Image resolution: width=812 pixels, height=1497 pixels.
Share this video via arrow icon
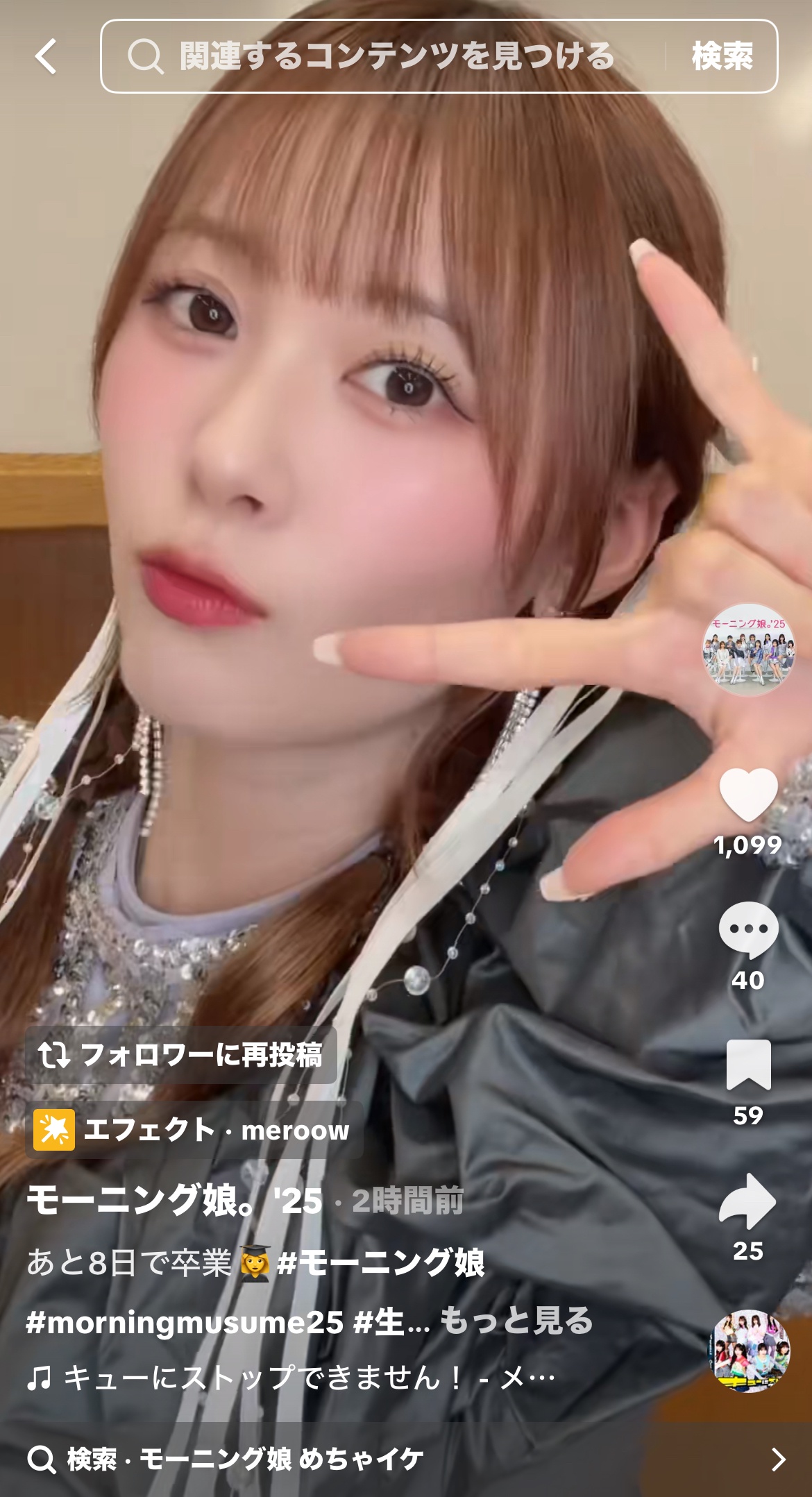coord(748,1201)
